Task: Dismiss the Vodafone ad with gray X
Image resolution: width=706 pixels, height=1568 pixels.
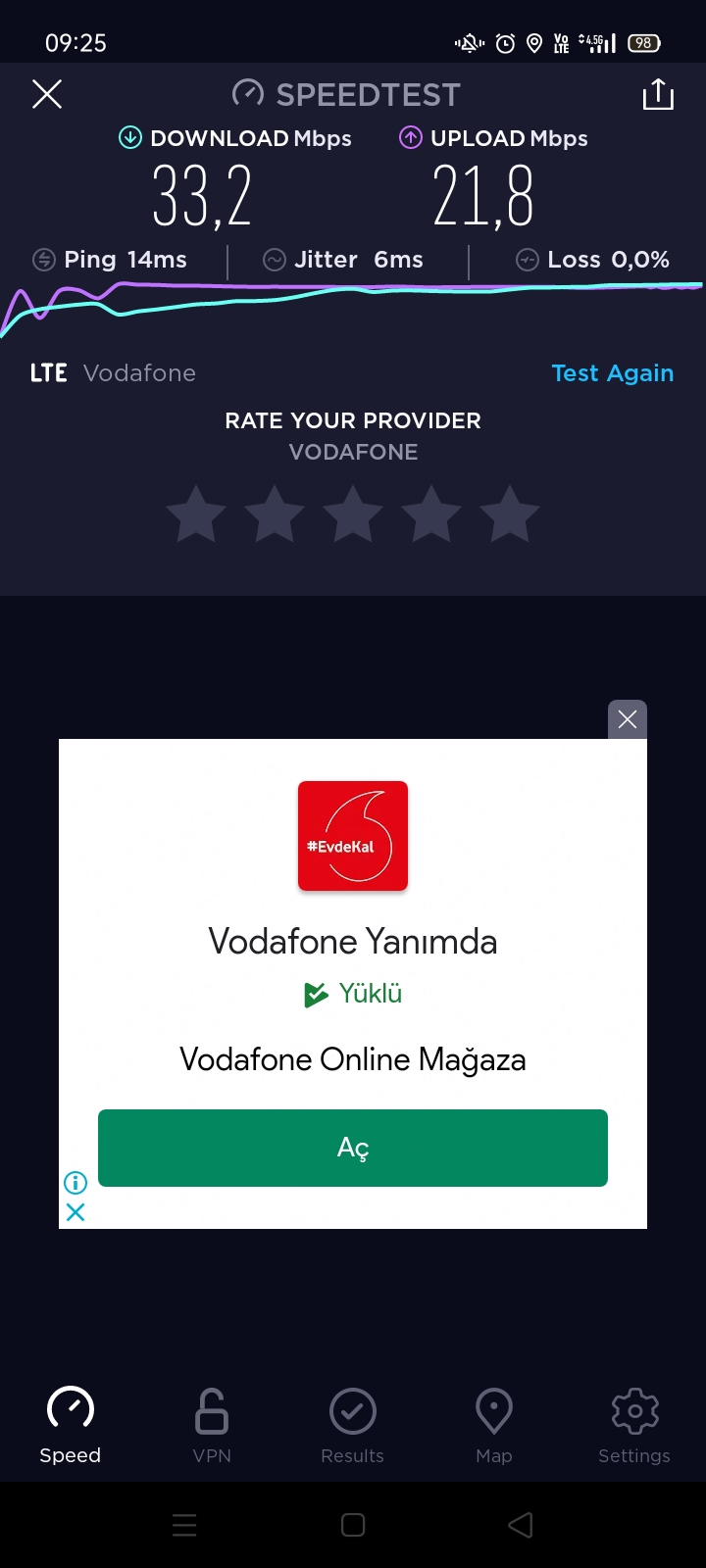Action: 628,719
